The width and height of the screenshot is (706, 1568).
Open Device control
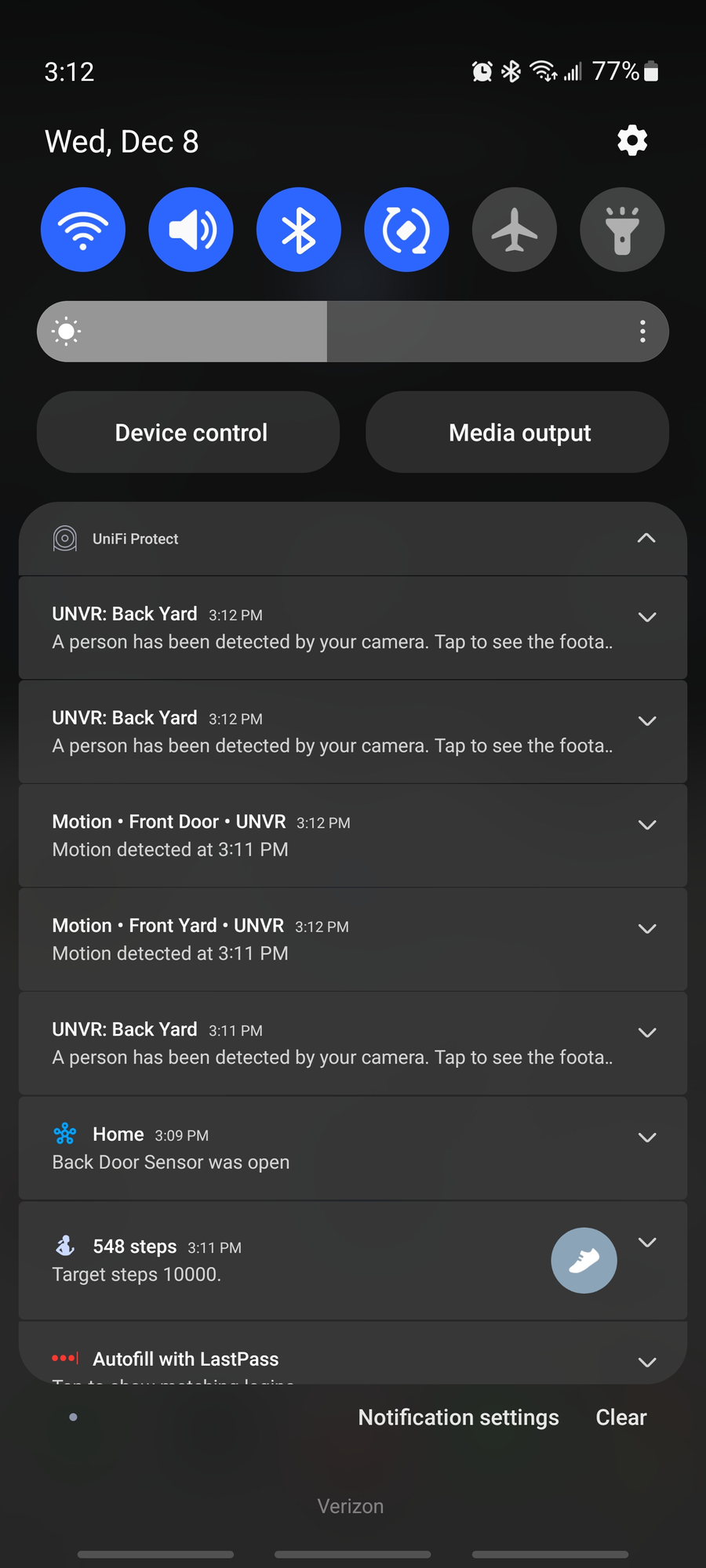[188, 433]
